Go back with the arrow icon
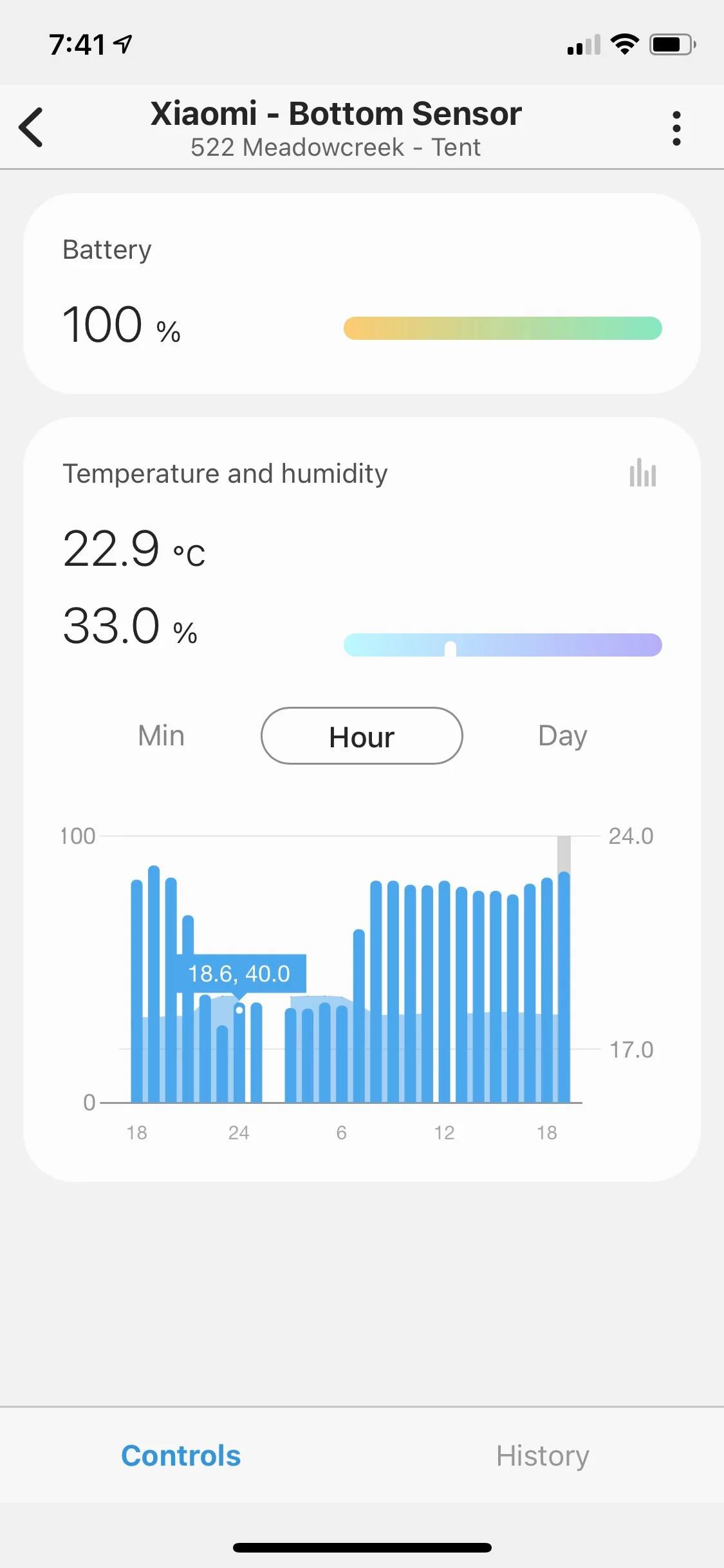Image resolution: width=724 pixels, height=1568 pixels. click(31, 127)
